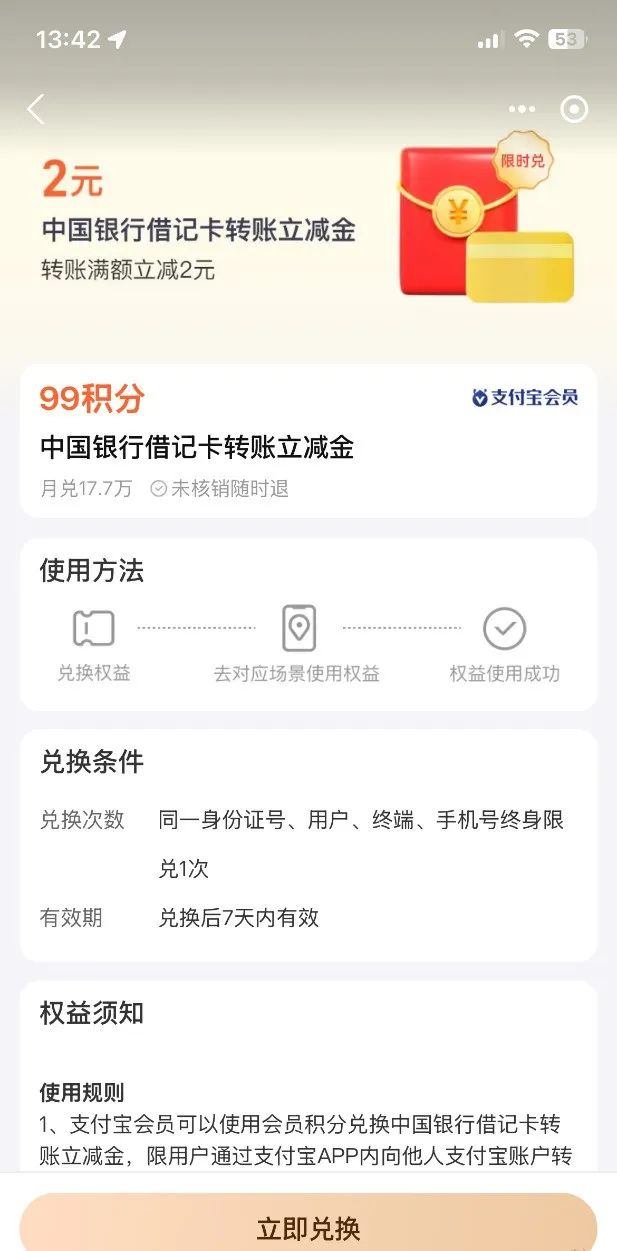
Task: Close the mini program via the circle icon
Action: pos(574,109)
